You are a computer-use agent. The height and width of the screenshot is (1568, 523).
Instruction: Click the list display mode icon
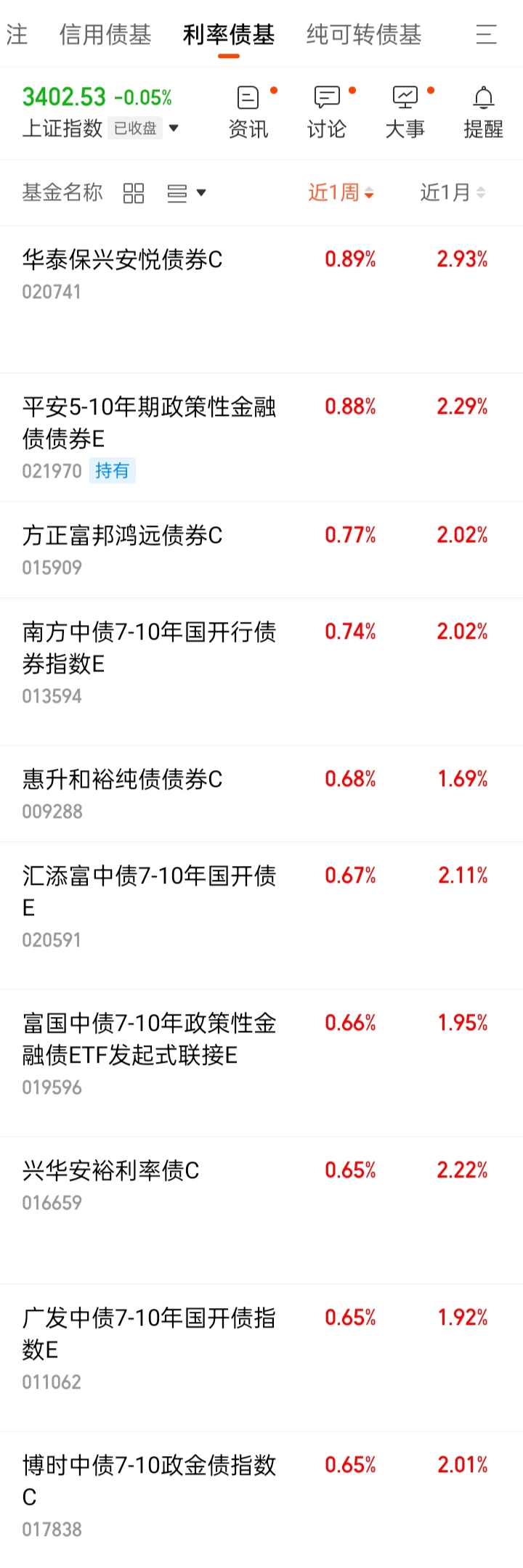pos(177,192)
